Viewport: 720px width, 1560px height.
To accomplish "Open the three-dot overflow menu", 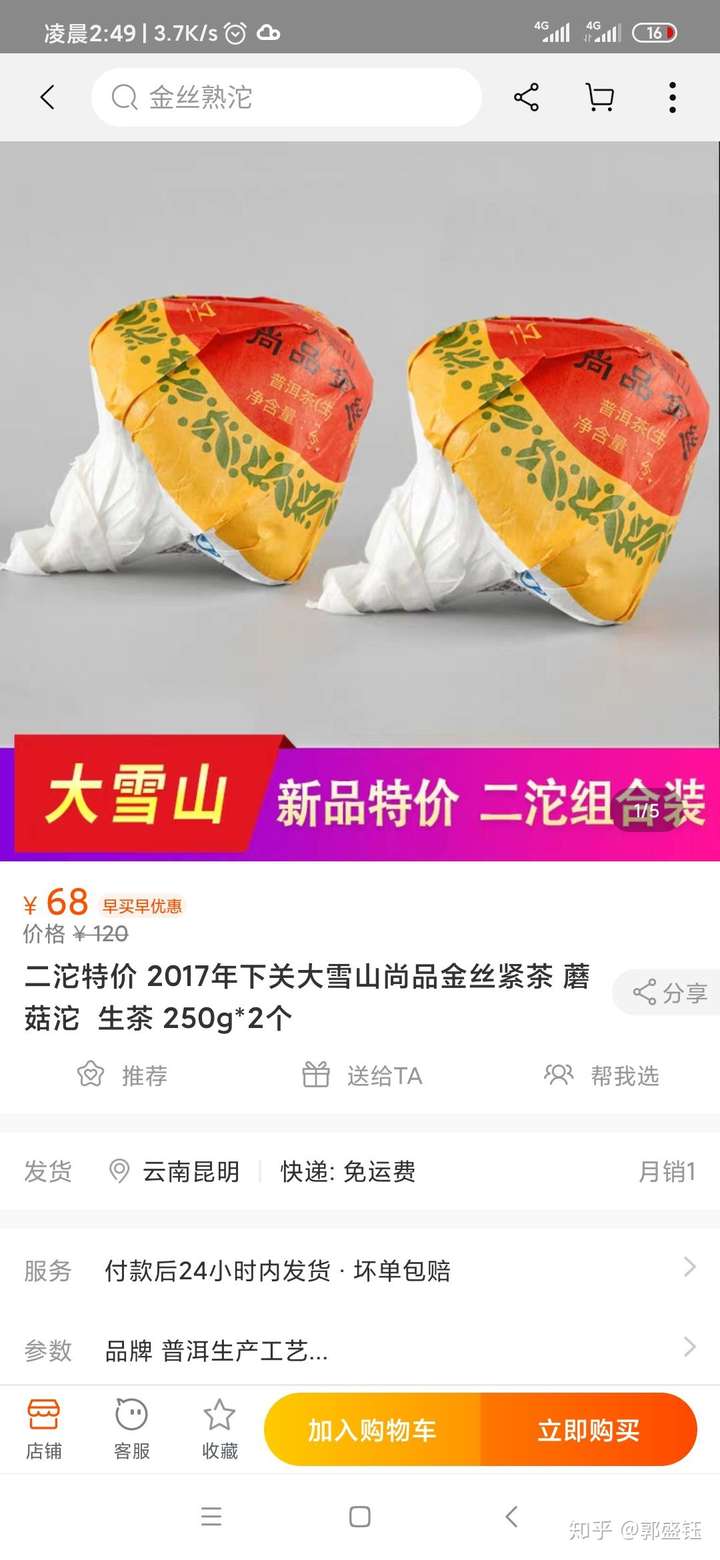I will point(672,97).
